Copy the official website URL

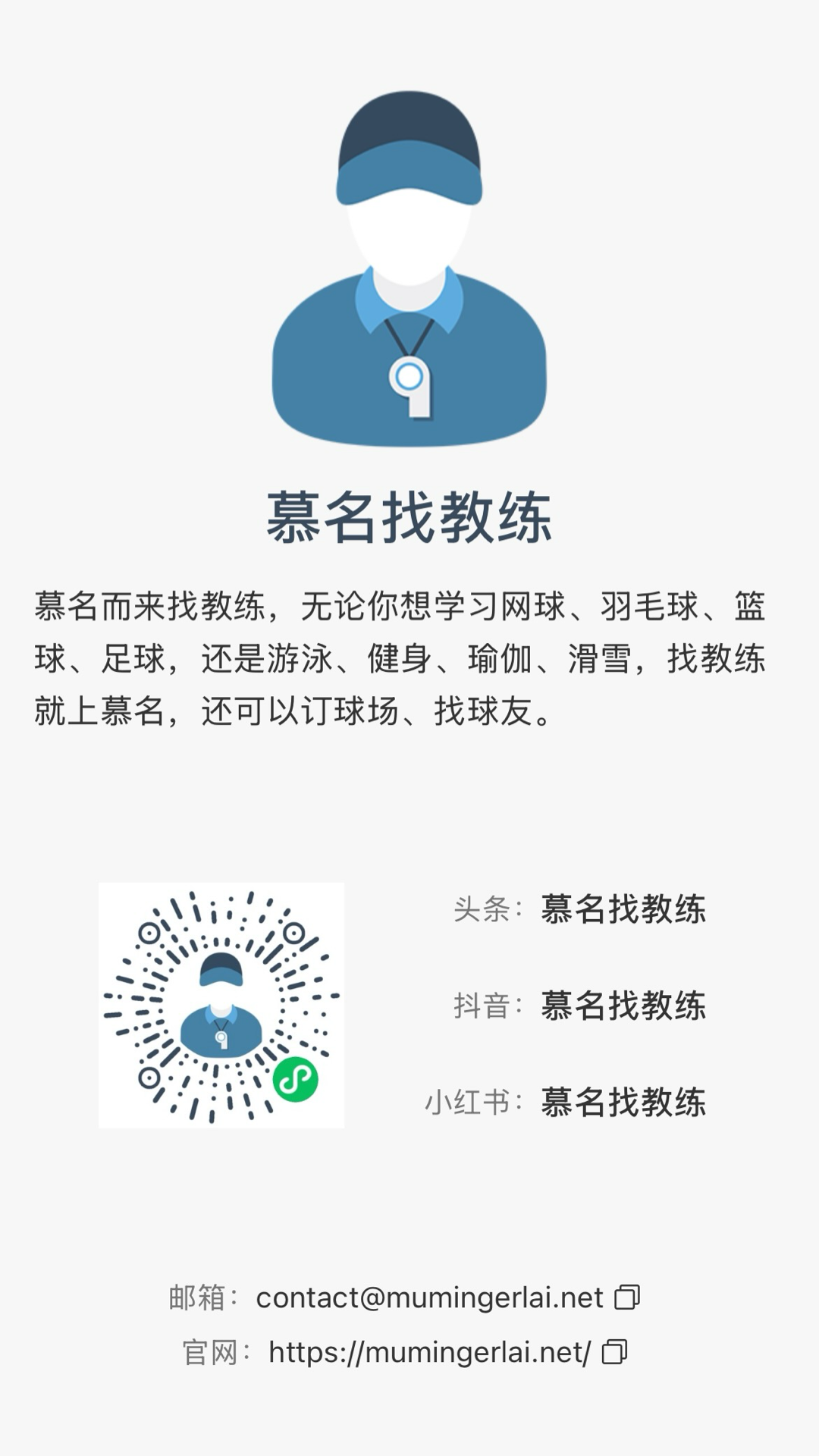tap(614, 1352)
